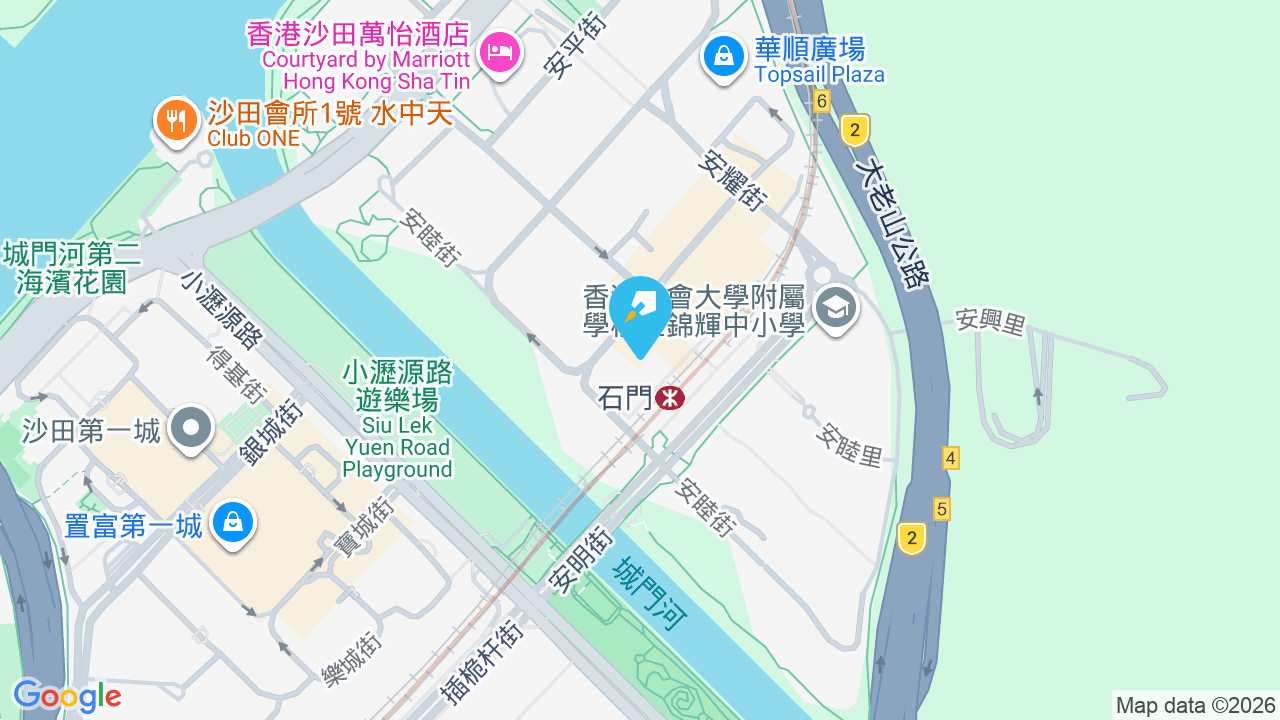Open the Google logo link
The image size is (1280, 720).
click(x=67, y=696)
